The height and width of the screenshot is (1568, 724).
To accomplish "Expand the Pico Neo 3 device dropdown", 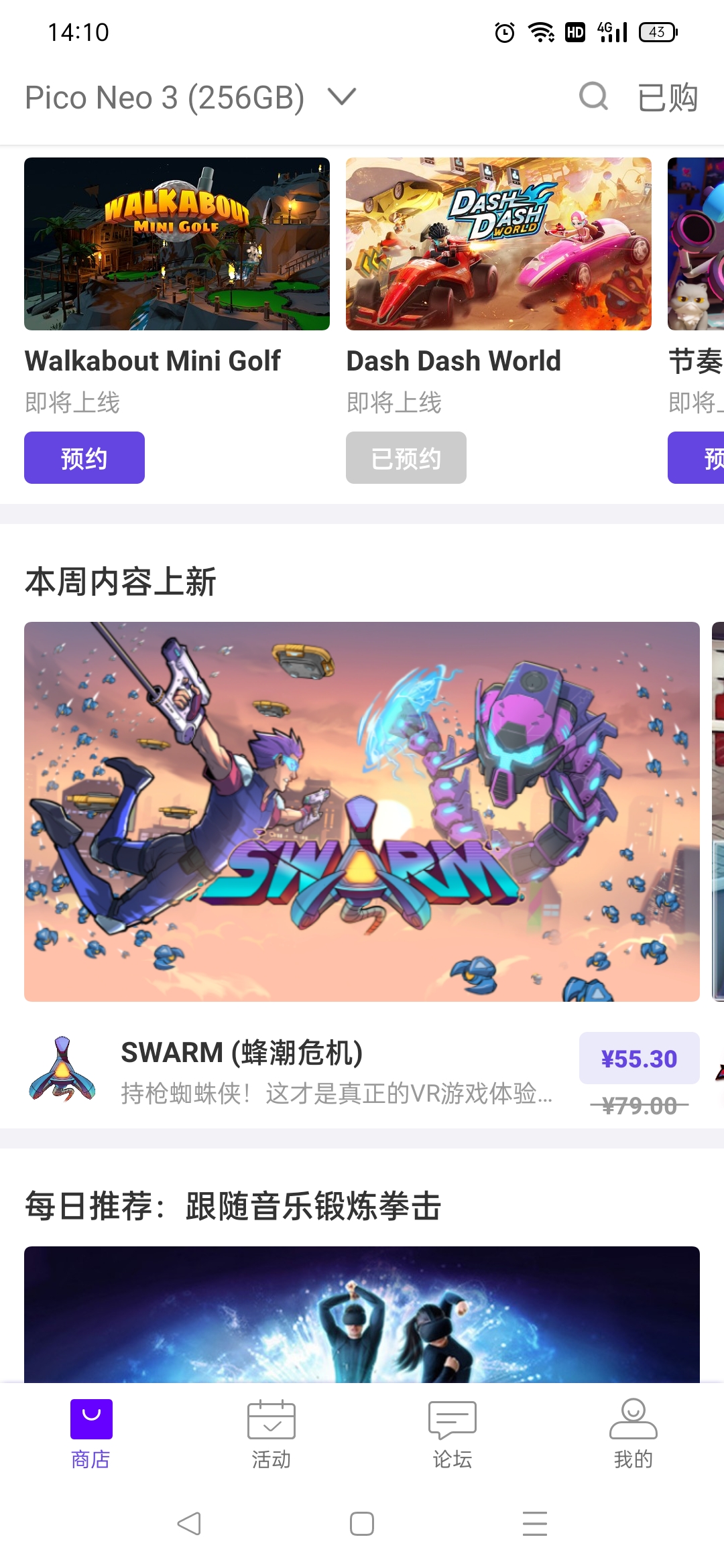I will click(342, 97).
